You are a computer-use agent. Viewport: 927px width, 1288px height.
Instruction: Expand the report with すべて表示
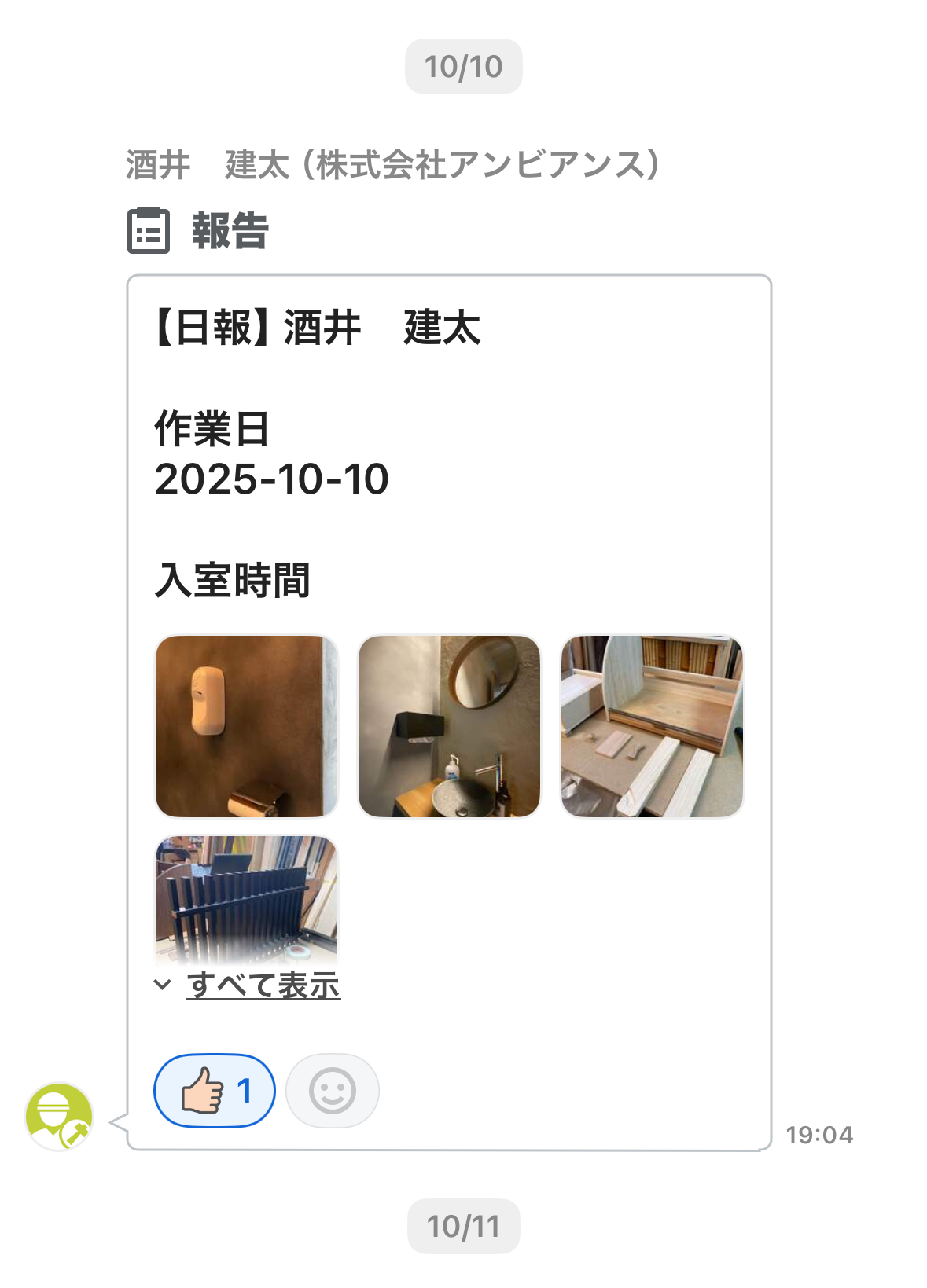coord(263,985)
